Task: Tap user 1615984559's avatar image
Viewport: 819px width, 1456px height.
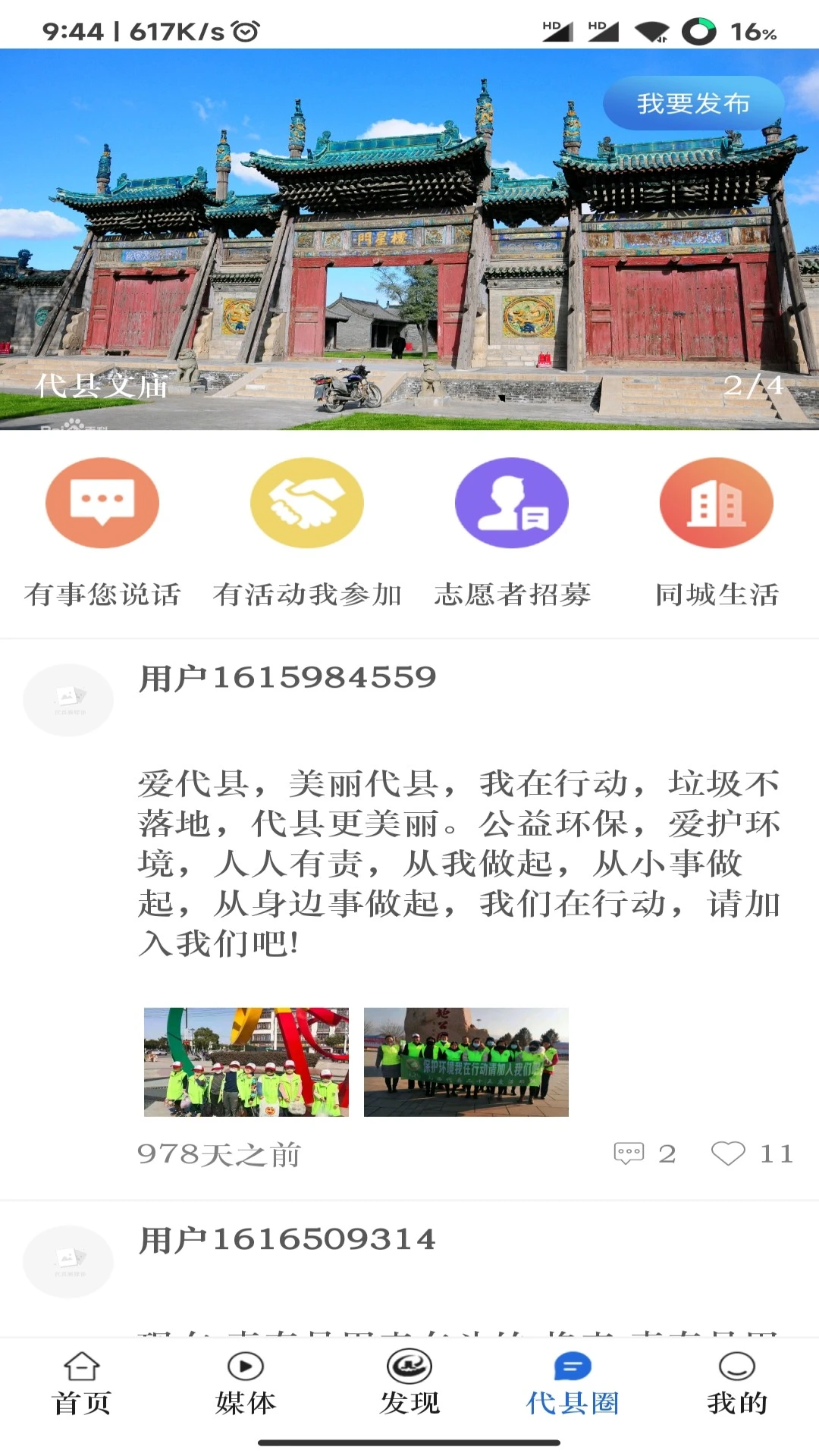Action: point(68,699)
